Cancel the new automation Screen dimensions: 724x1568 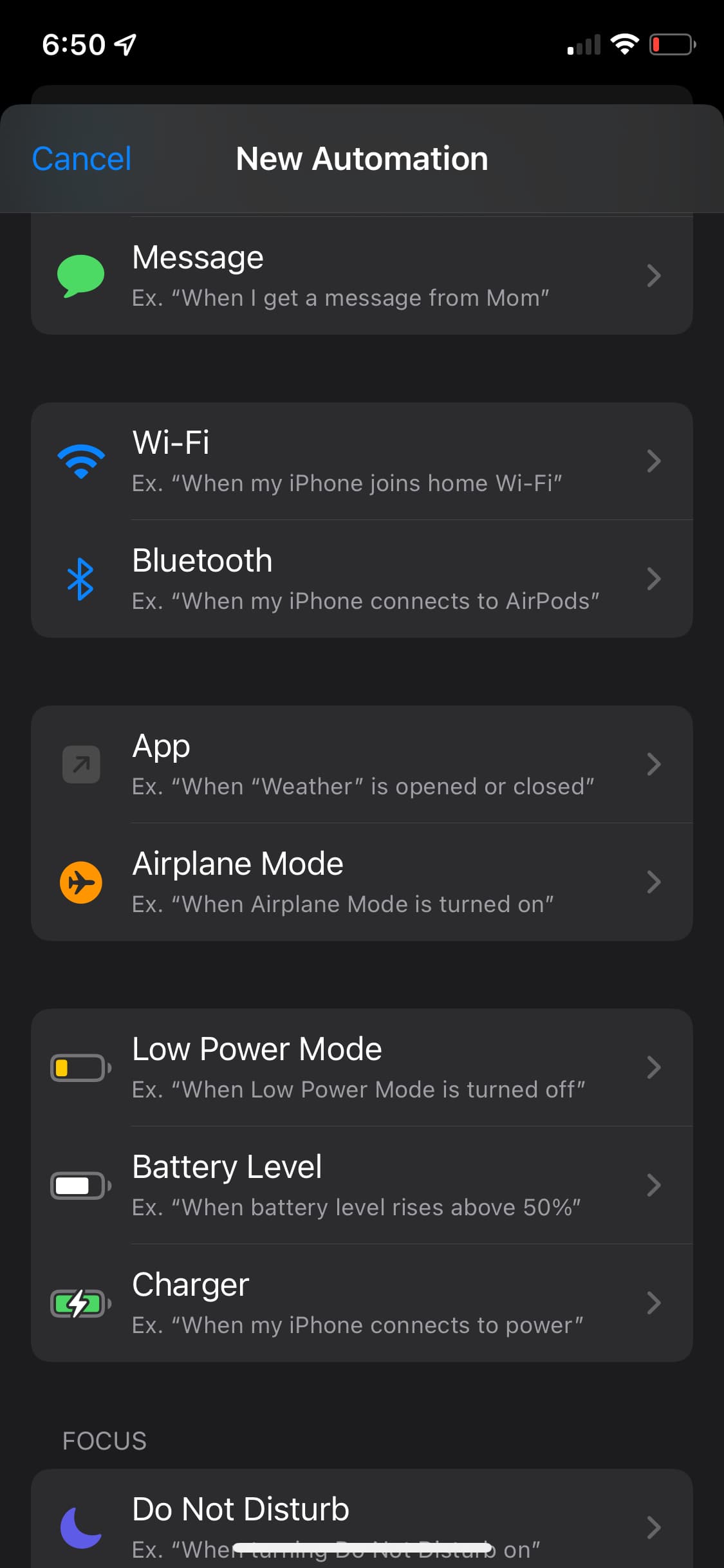82,159
